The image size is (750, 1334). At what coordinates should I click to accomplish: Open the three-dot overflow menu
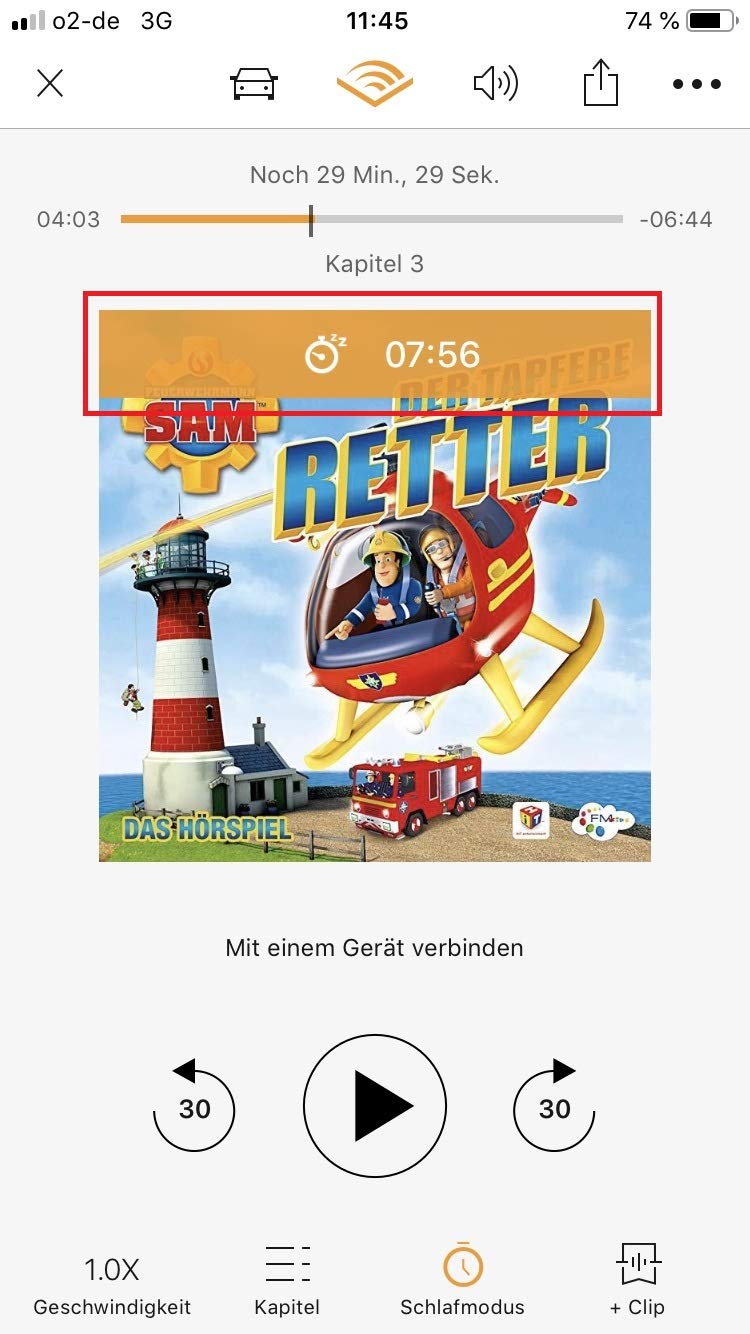(x=697, y=83)
